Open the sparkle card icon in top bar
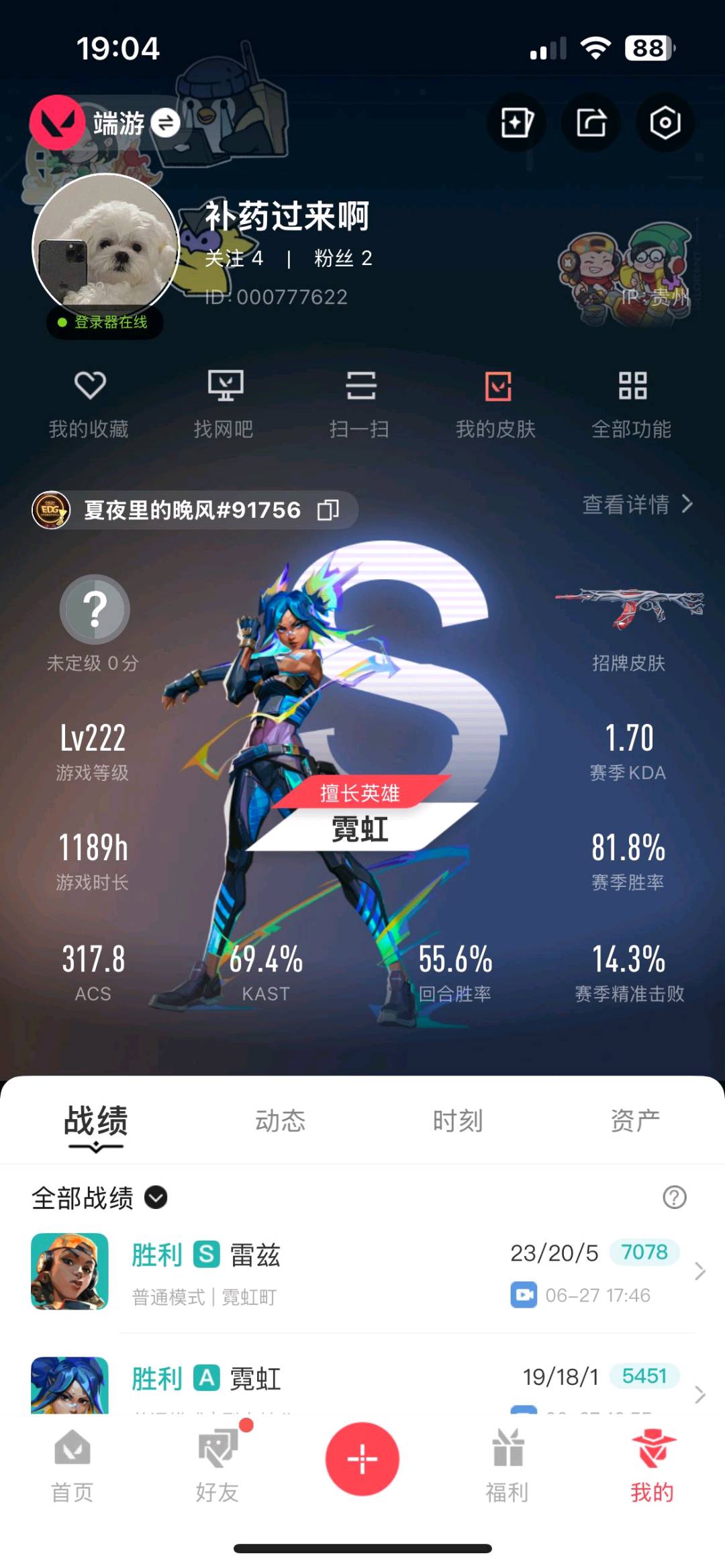Viewport: 725px width, 1568px height. (516, 123)
